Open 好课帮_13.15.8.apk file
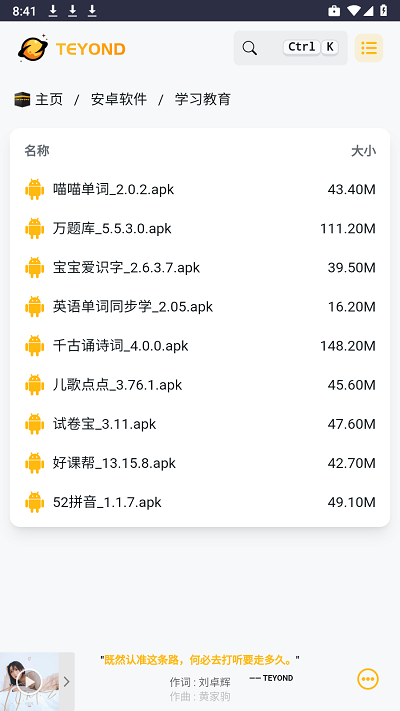 [200, 463]
